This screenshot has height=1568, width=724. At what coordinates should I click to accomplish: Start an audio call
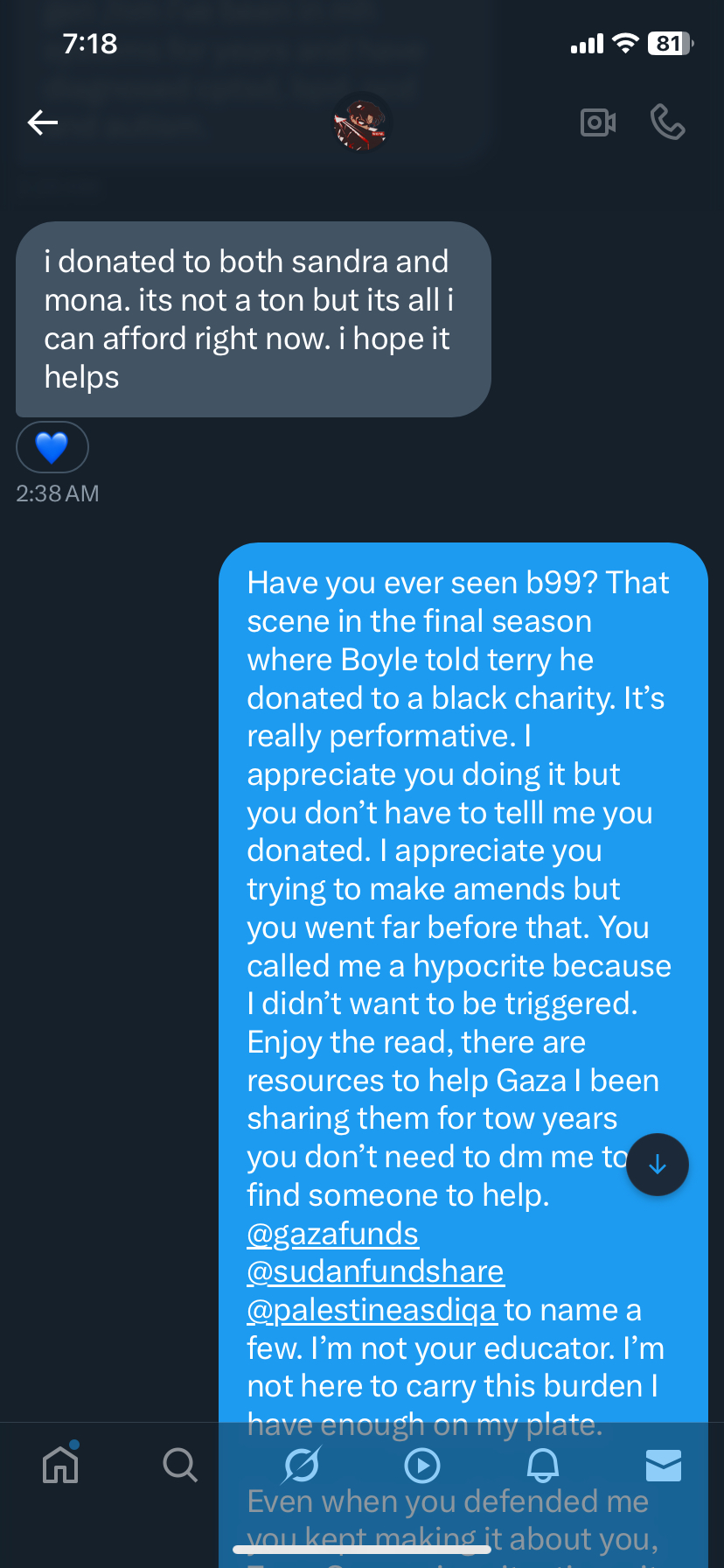pos(667,122)
